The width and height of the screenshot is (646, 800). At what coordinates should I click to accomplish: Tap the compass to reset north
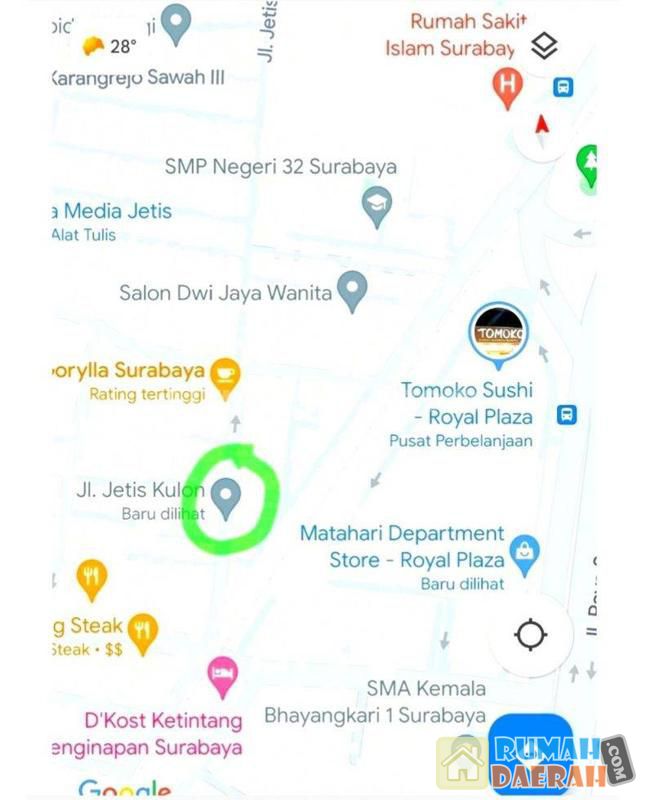click(542, 127)
